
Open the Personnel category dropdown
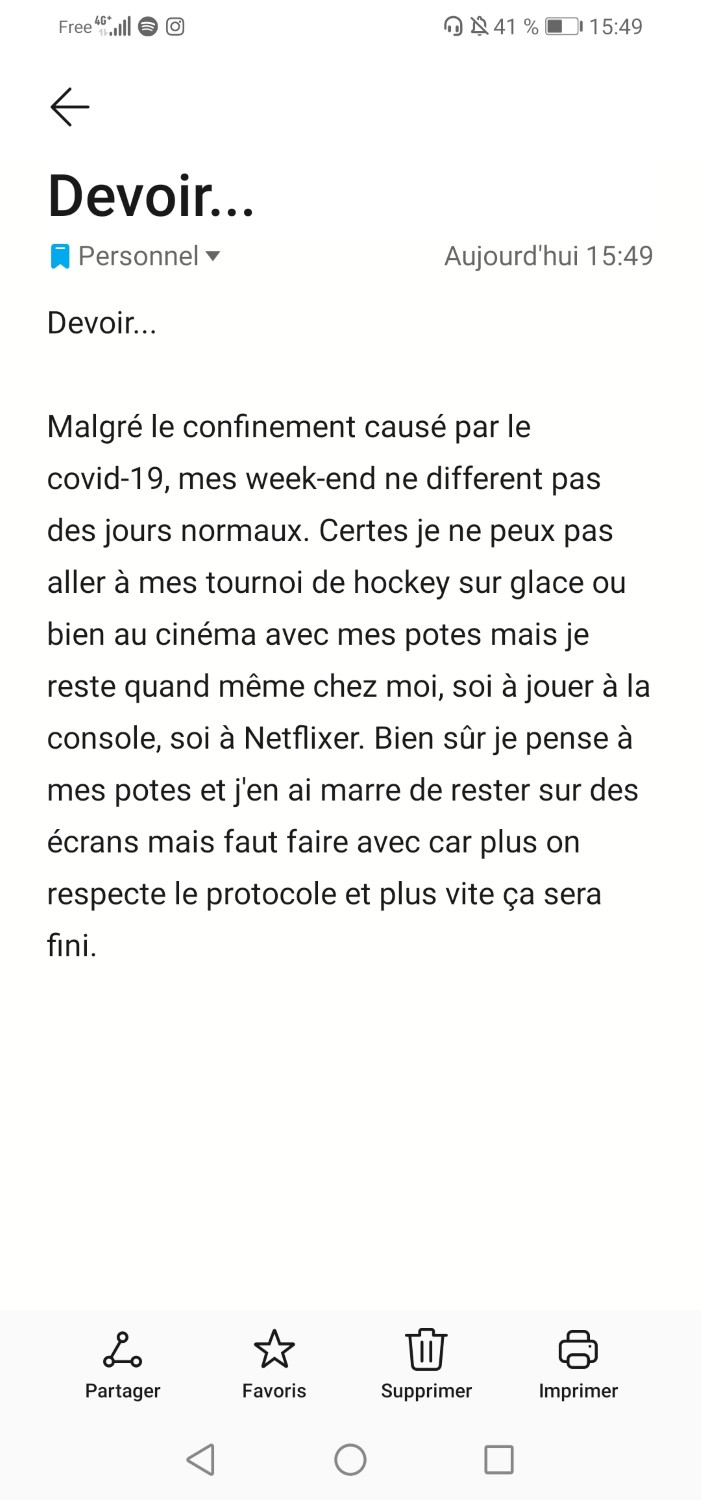coord(135,257)
